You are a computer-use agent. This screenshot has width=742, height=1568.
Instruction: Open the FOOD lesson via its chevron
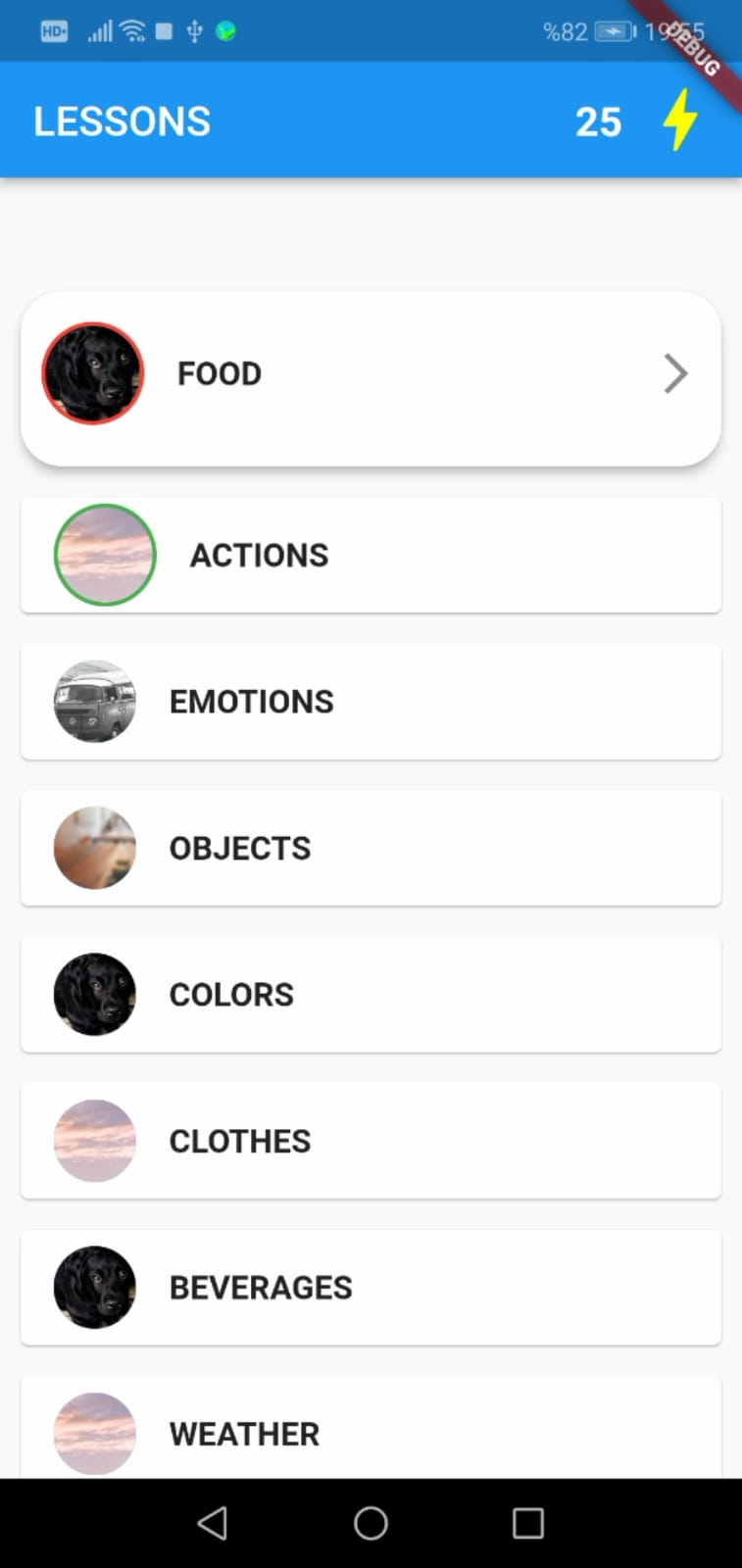coord(674,373)
